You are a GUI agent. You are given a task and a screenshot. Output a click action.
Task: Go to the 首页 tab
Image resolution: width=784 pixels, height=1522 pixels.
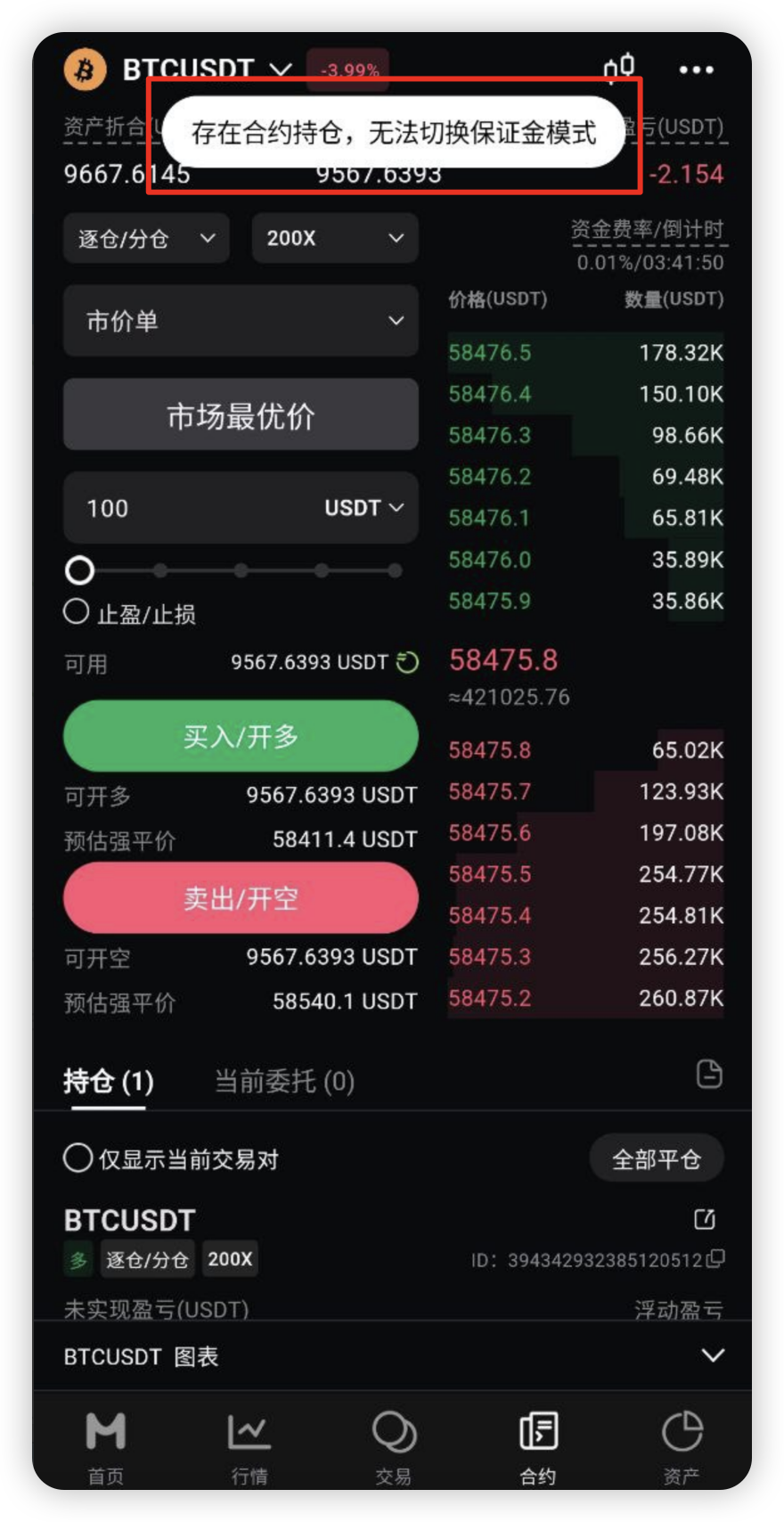(106, 1446)
